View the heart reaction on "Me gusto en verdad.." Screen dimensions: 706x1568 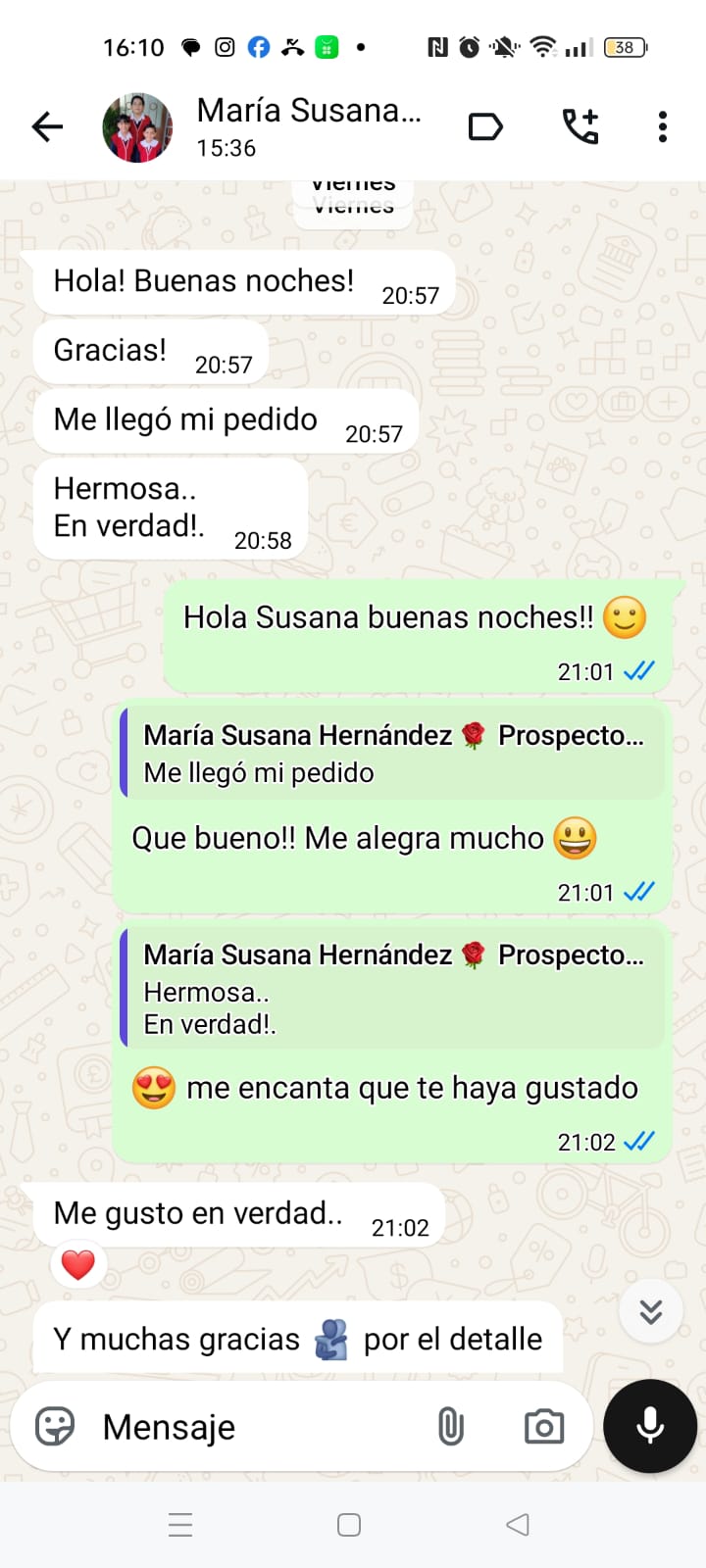[x=78, y=1265]
